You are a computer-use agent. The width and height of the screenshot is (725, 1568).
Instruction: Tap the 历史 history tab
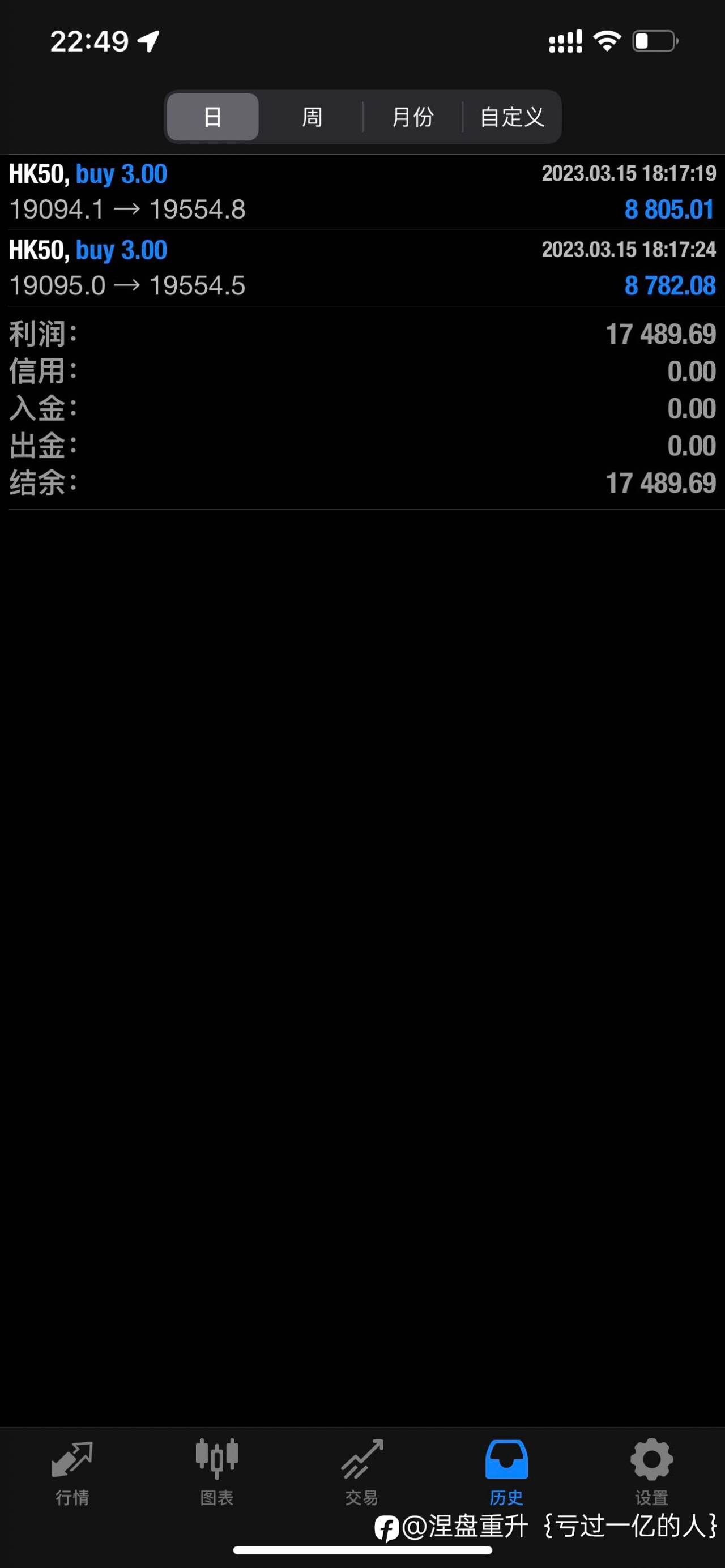pyautogui.click(x=506, y=1472)
